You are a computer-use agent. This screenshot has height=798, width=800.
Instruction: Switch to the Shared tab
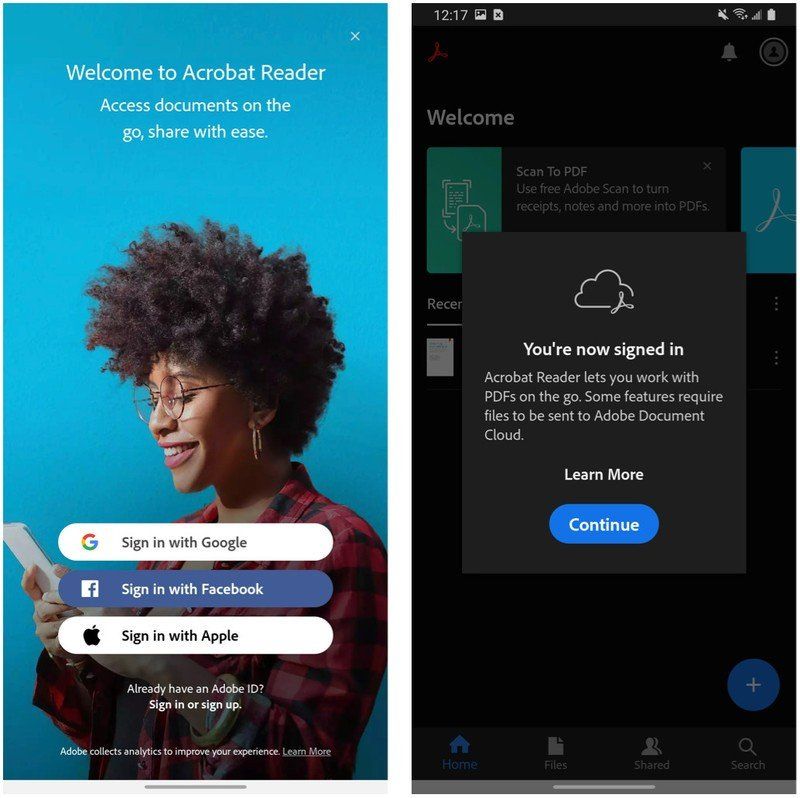pyautogui.click(x=651, y=753)
